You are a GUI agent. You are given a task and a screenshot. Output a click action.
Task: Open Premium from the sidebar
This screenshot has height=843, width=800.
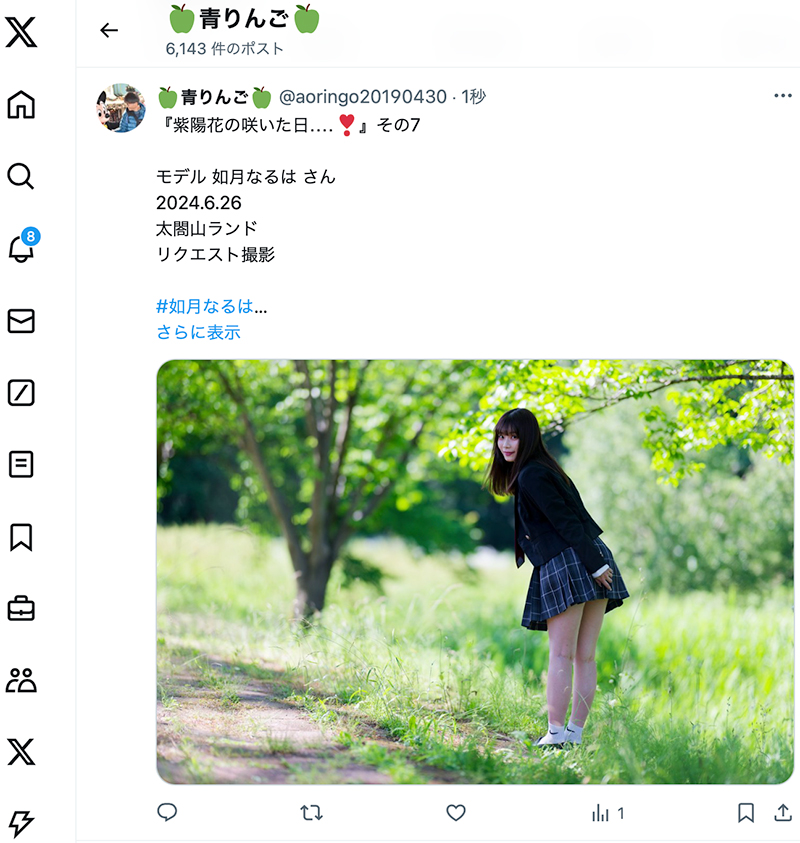pos(21,751)
